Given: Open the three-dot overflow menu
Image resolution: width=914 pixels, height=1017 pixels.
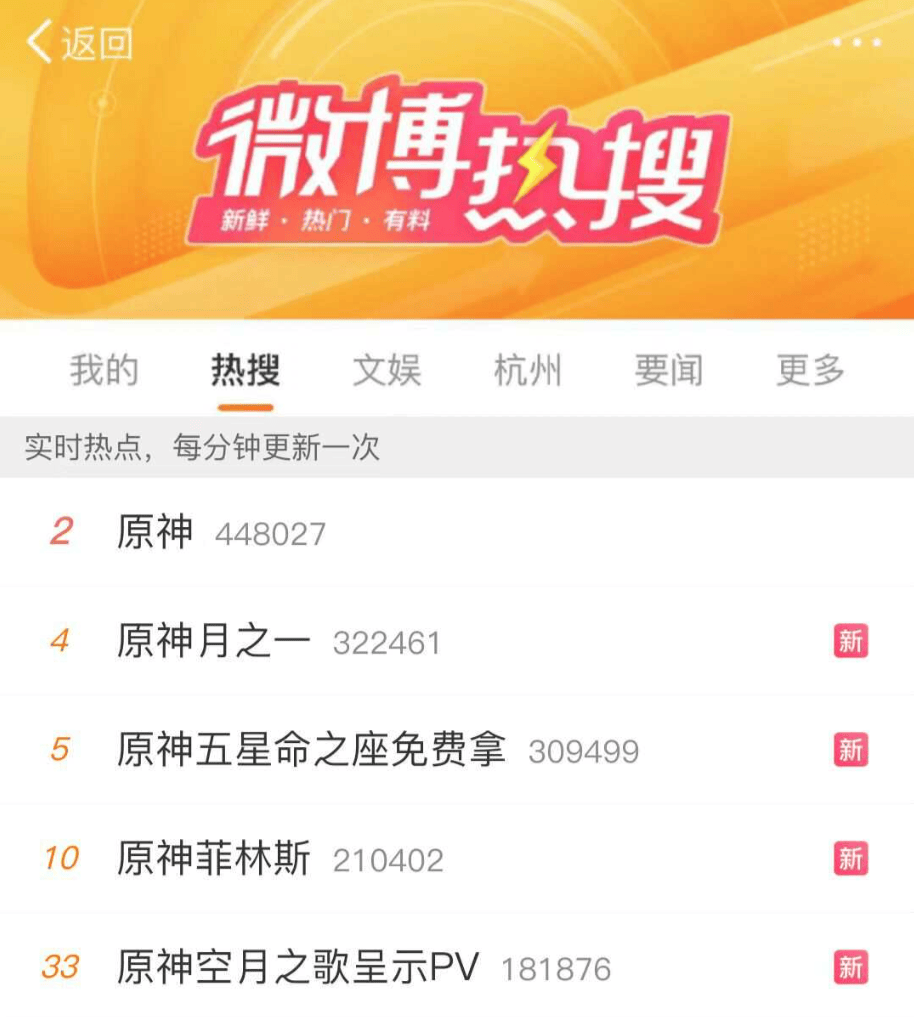Looking at the screenshot, I should (x=856, y=43).
